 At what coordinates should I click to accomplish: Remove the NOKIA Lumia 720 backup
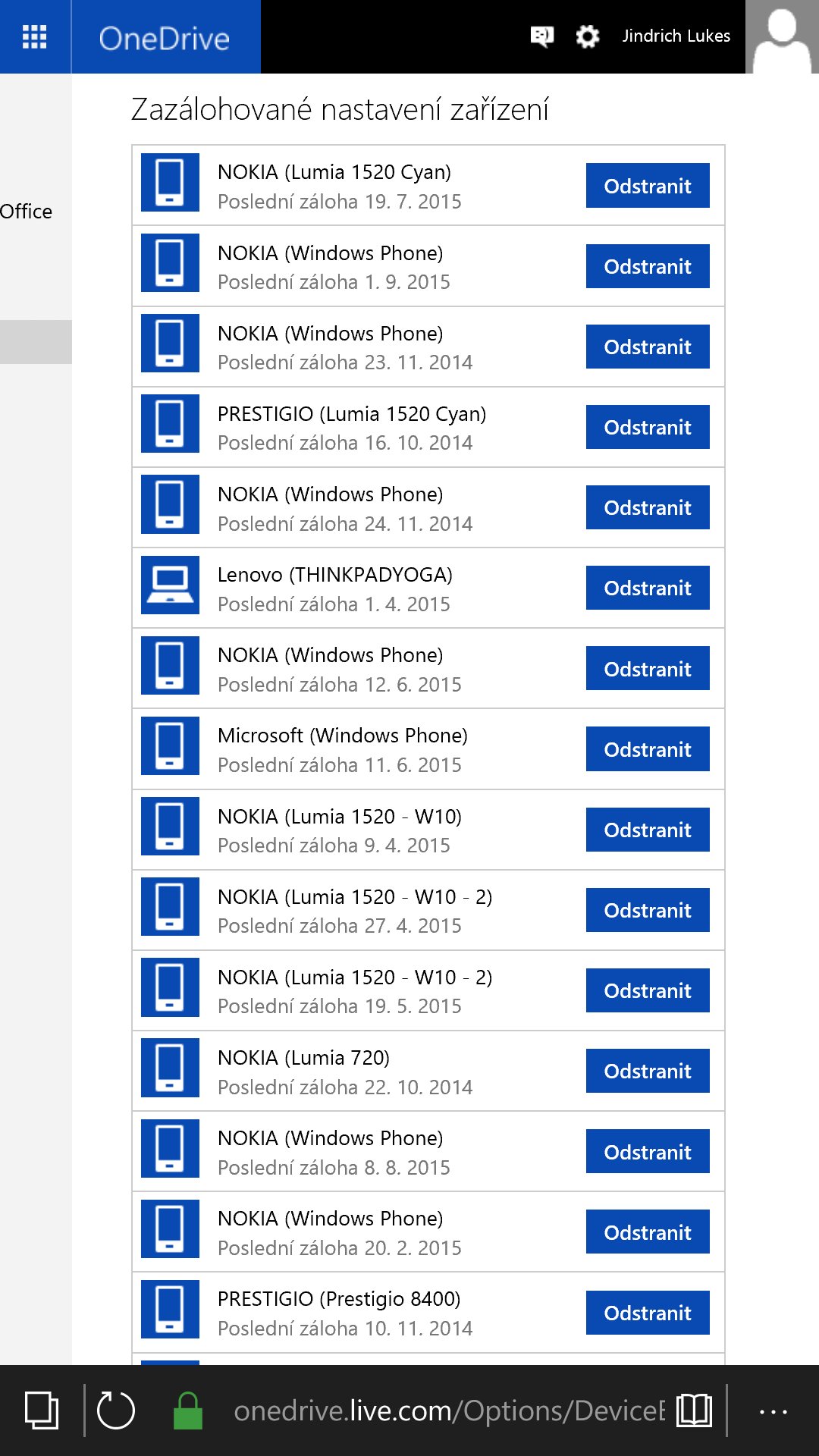(648, 1071)
